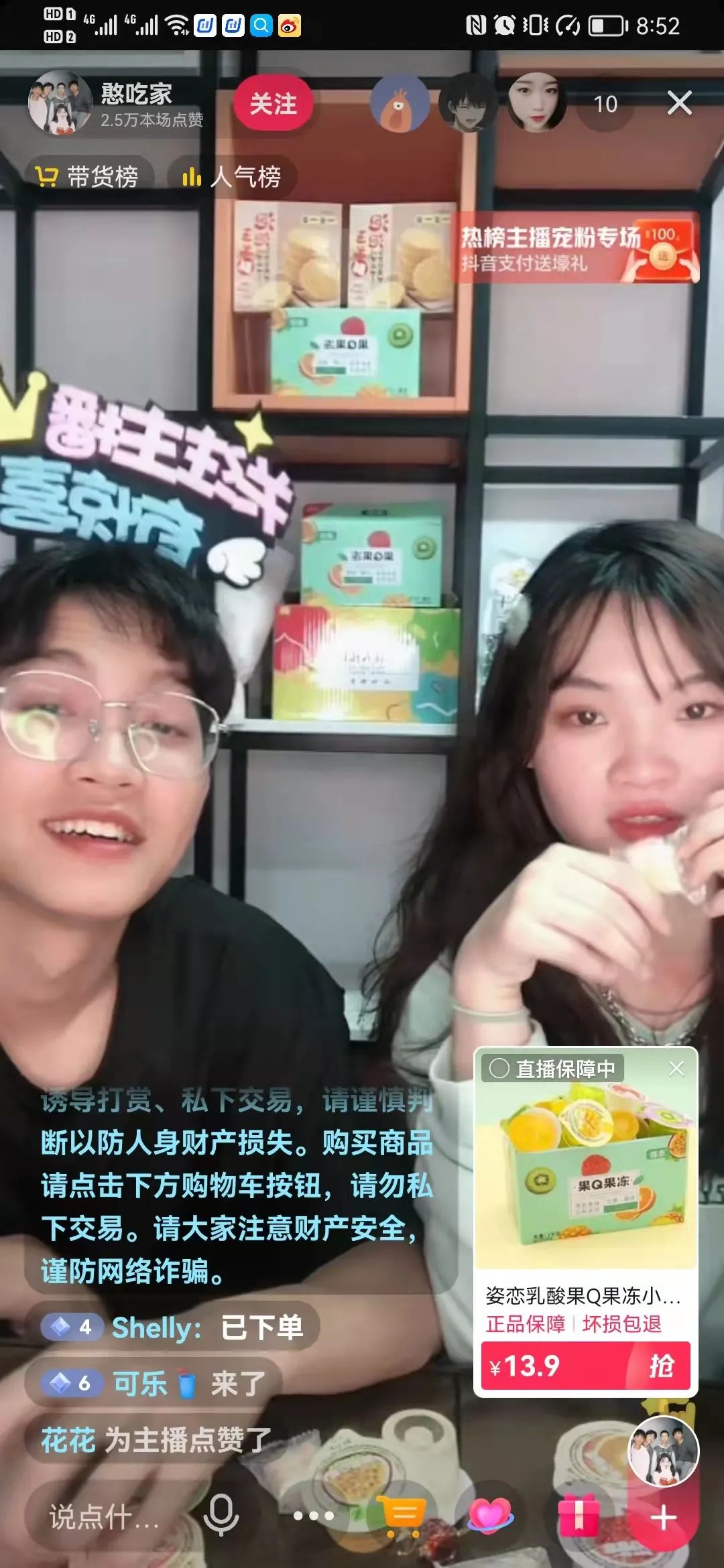Open the 热榜主播宠粉专场 promo banner

point(578,248)
